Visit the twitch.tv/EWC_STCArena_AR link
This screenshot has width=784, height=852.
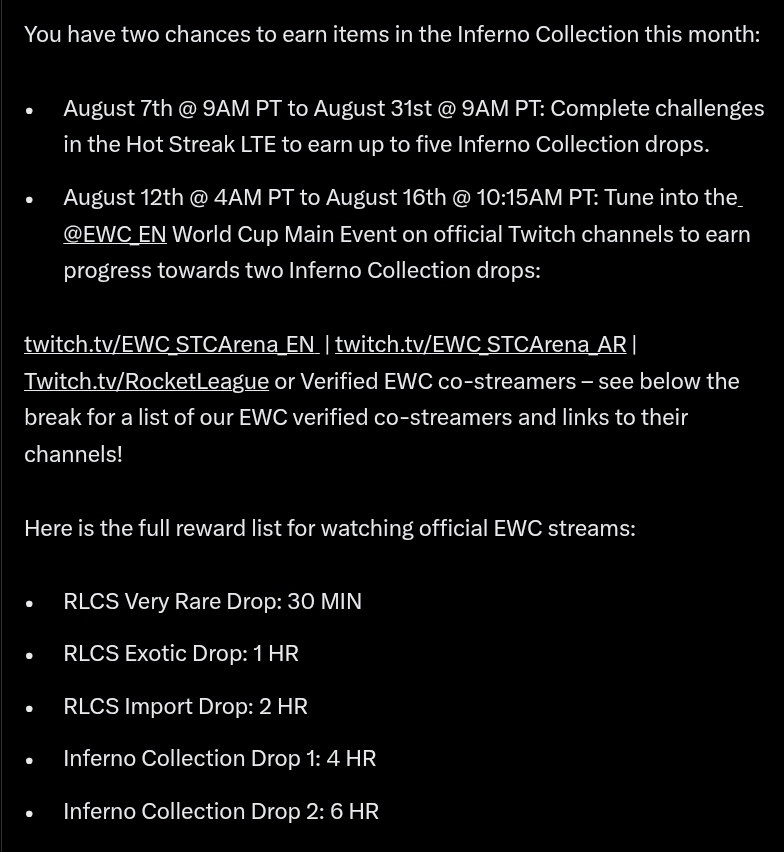point(481,344)
